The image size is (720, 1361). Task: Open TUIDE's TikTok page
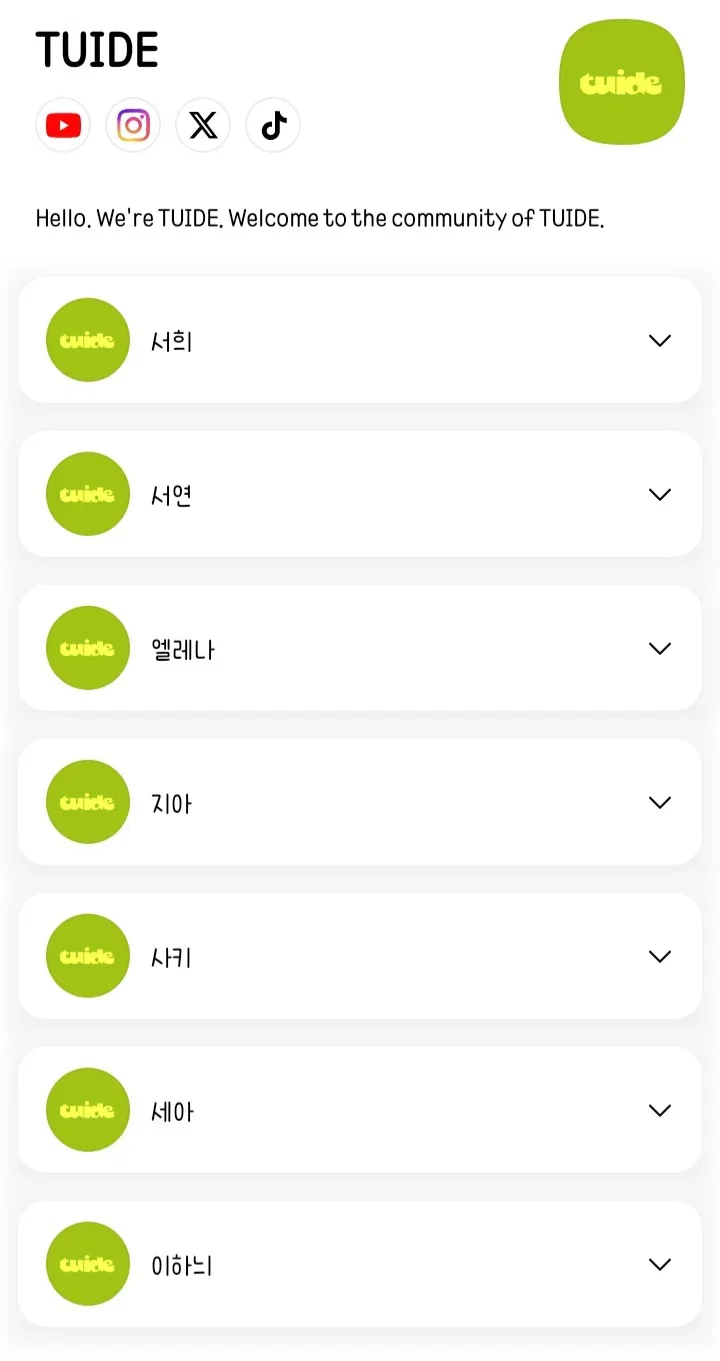pos(273,125)
